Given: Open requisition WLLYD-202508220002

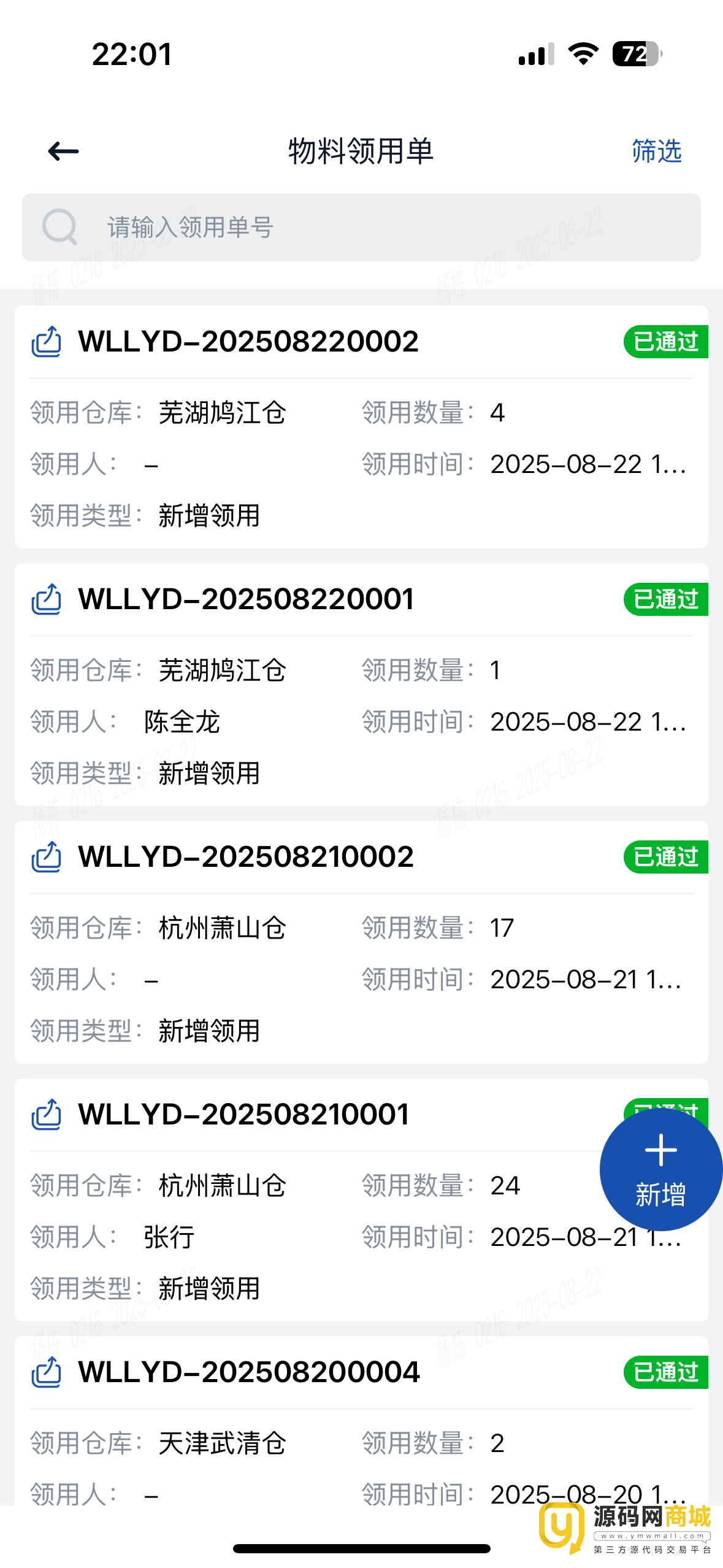Looking at the screenshot, I should 248,342.
